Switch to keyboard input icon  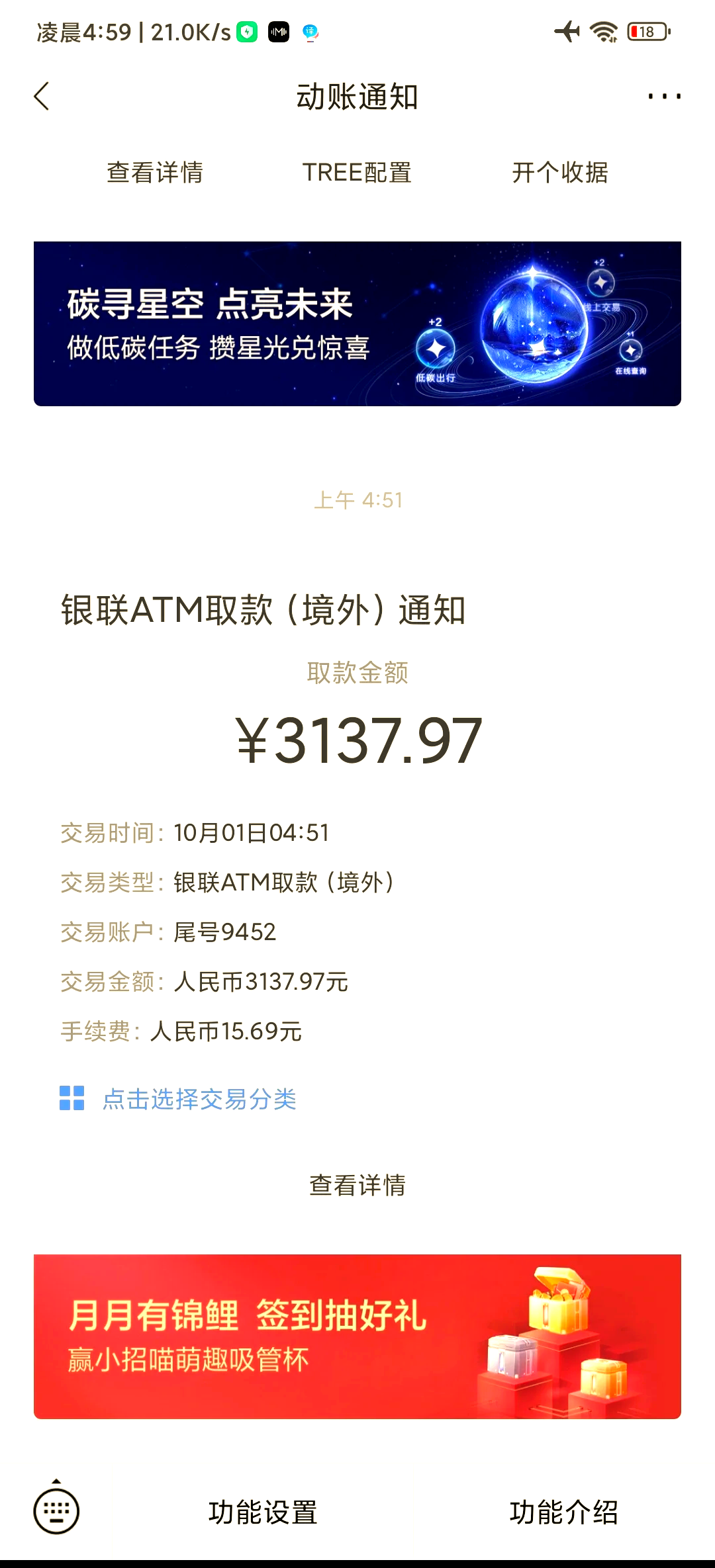pyautogui.click(x=56, y=1511)
